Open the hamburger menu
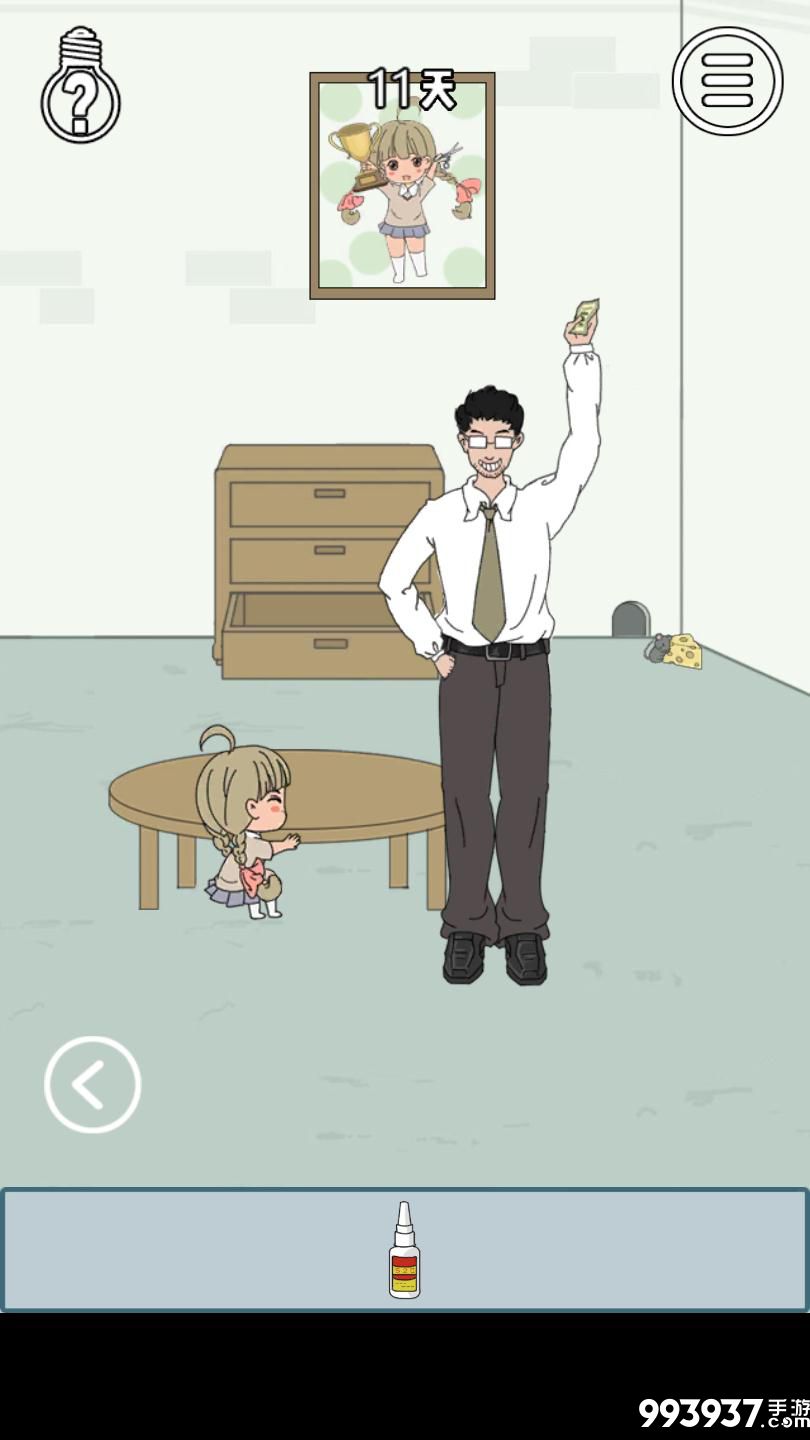Screen dimensions: 810x1440 (727, 81)
